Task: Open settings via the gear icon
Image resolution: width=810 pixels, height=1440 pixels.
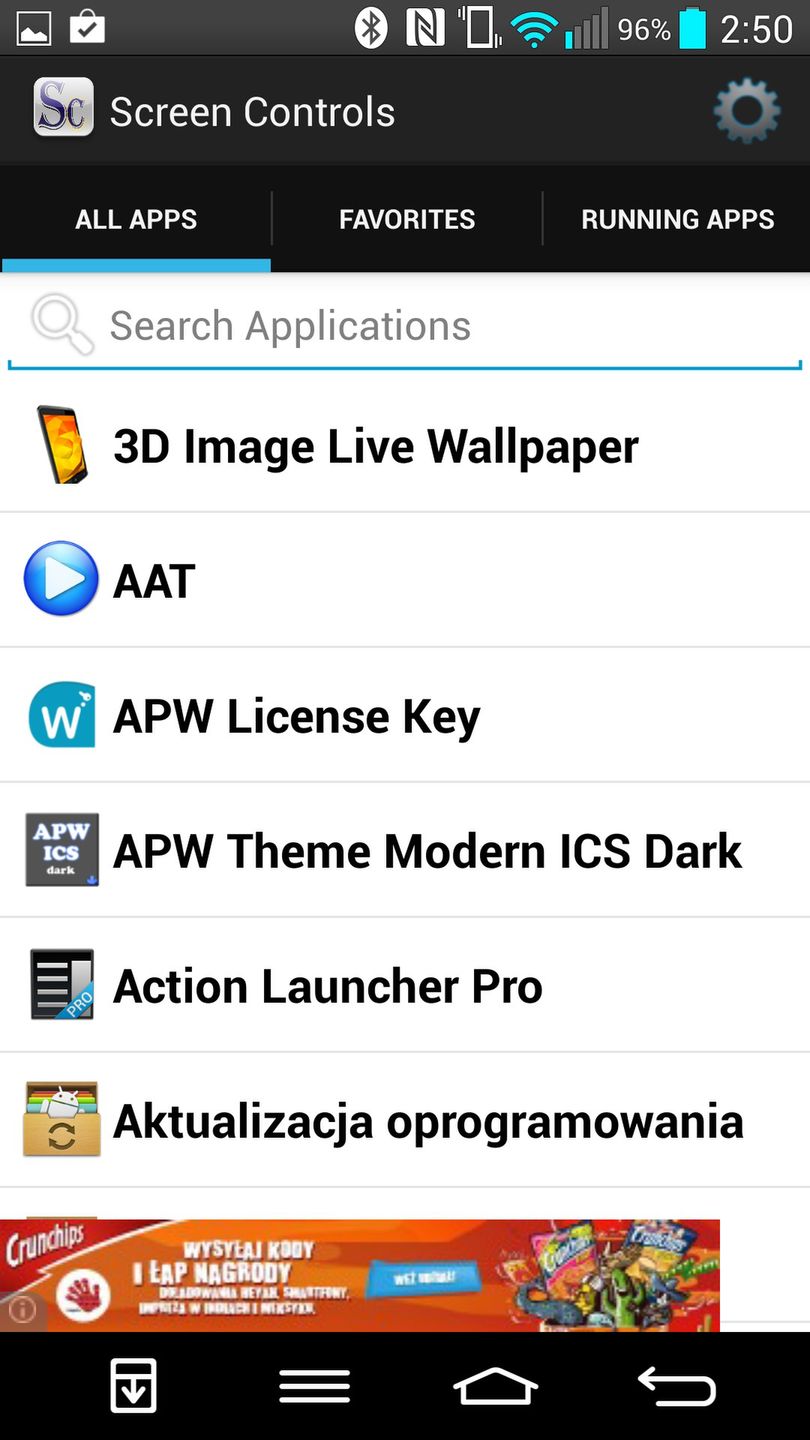Action: pyautogui.click(x=746, y=110)
